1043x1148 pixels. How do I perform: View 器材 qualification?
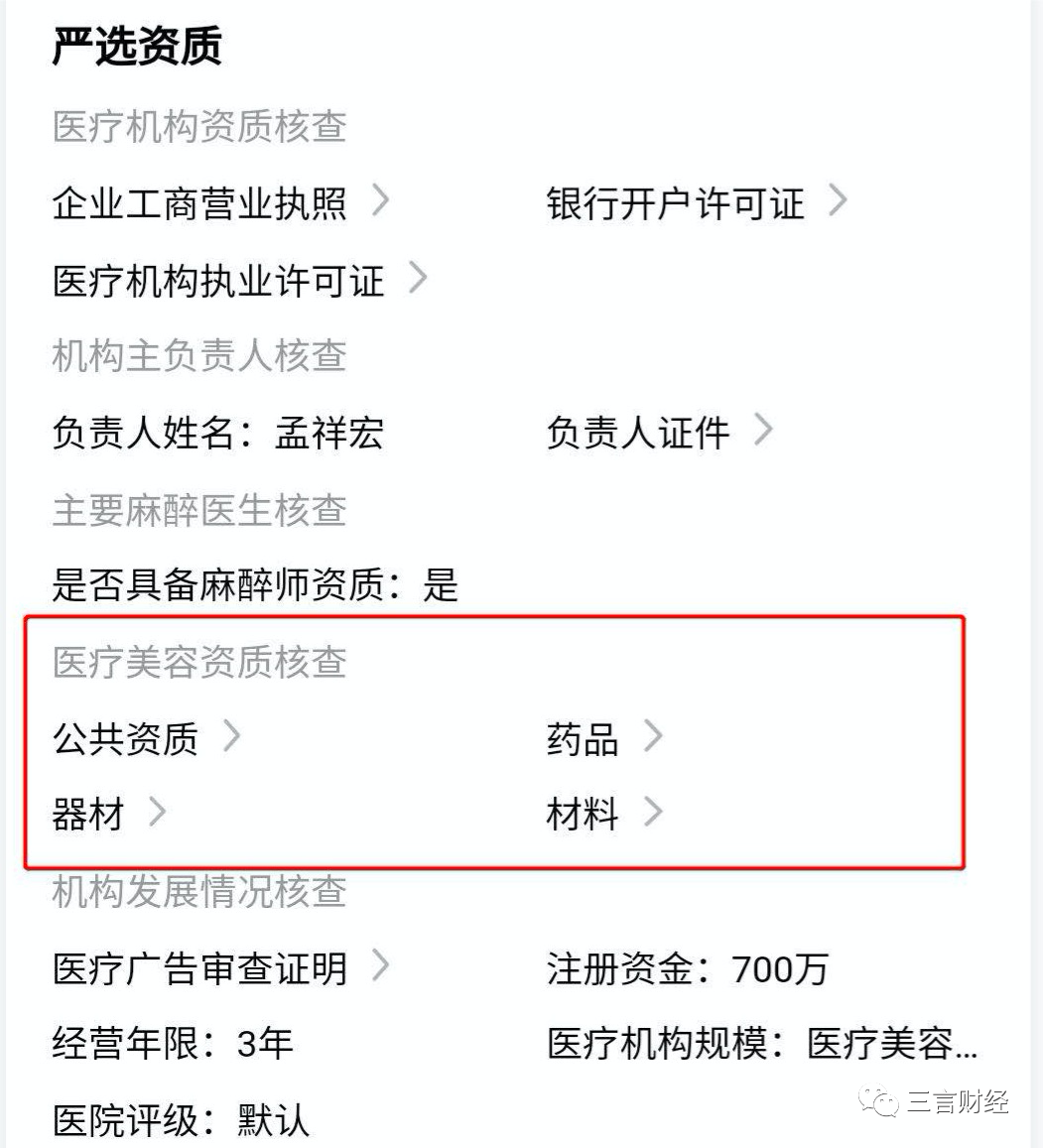click(108, 815)
